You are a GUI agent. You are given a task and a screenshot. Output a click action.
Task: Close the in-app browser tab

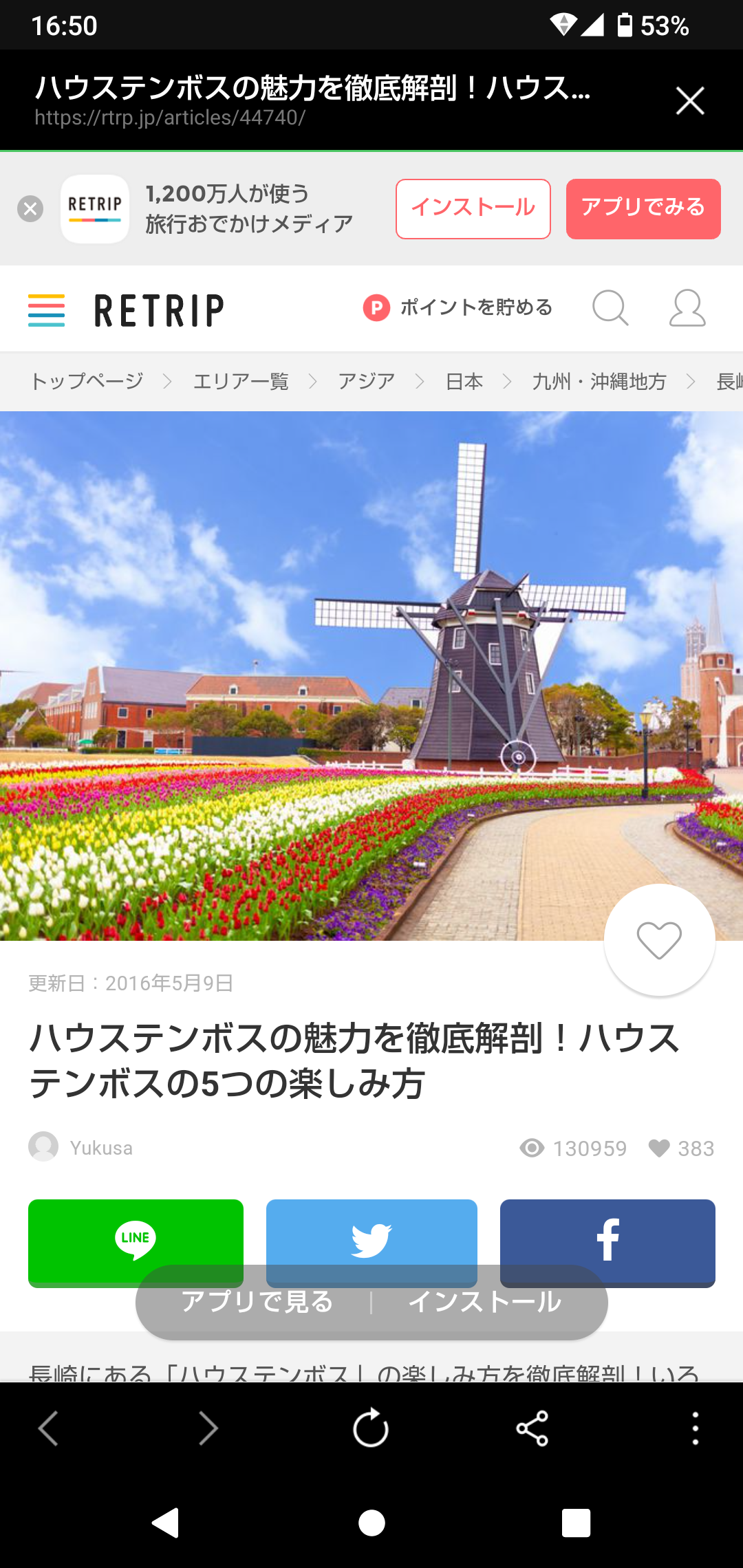coord(690,101)
